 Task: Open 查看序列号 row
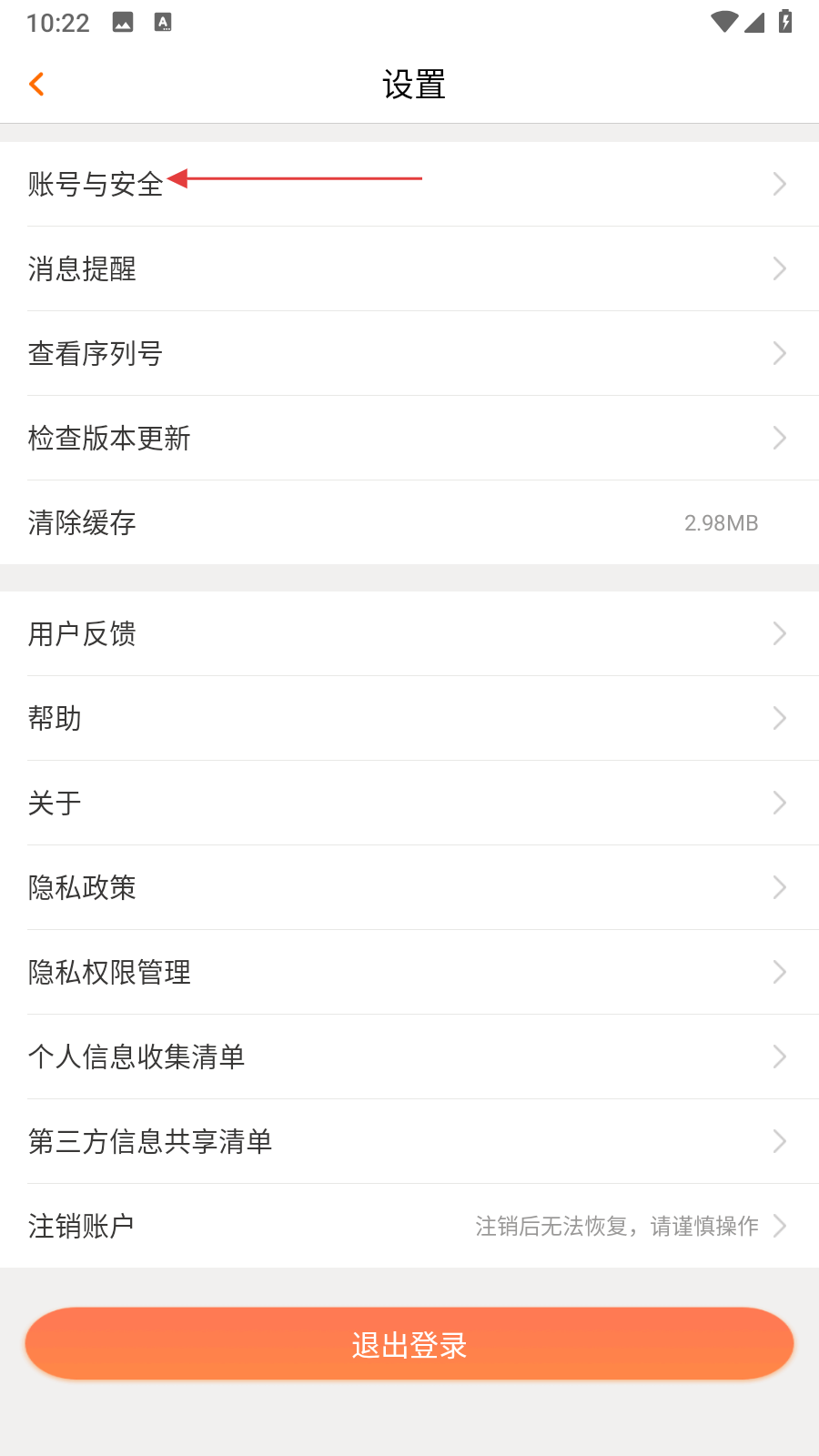tap(409, 354)
